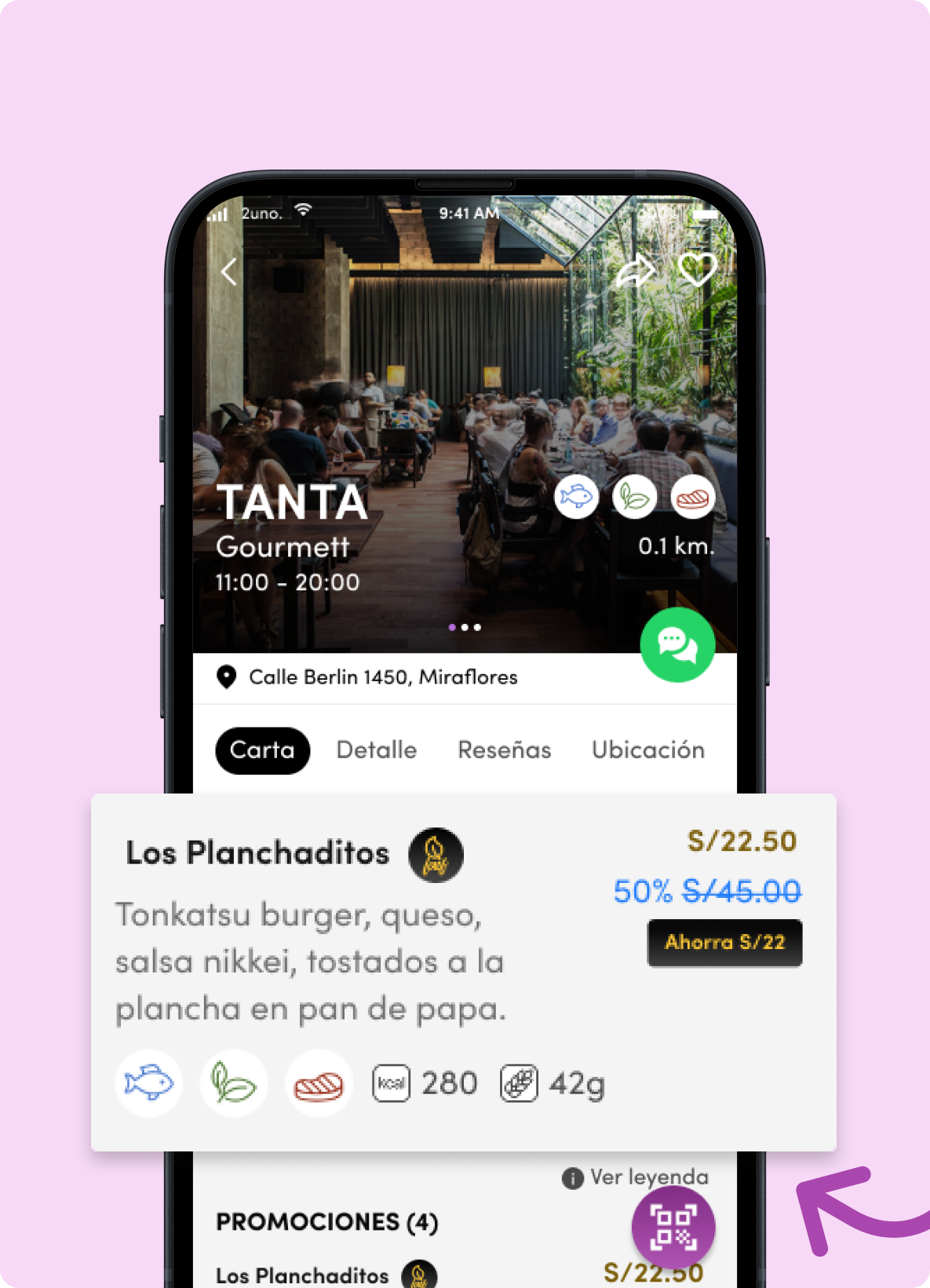This screenshot has height=1288, width=930.
Task: Toggle the leaf icon below the Tonkatsu description
Action: 234,1083
